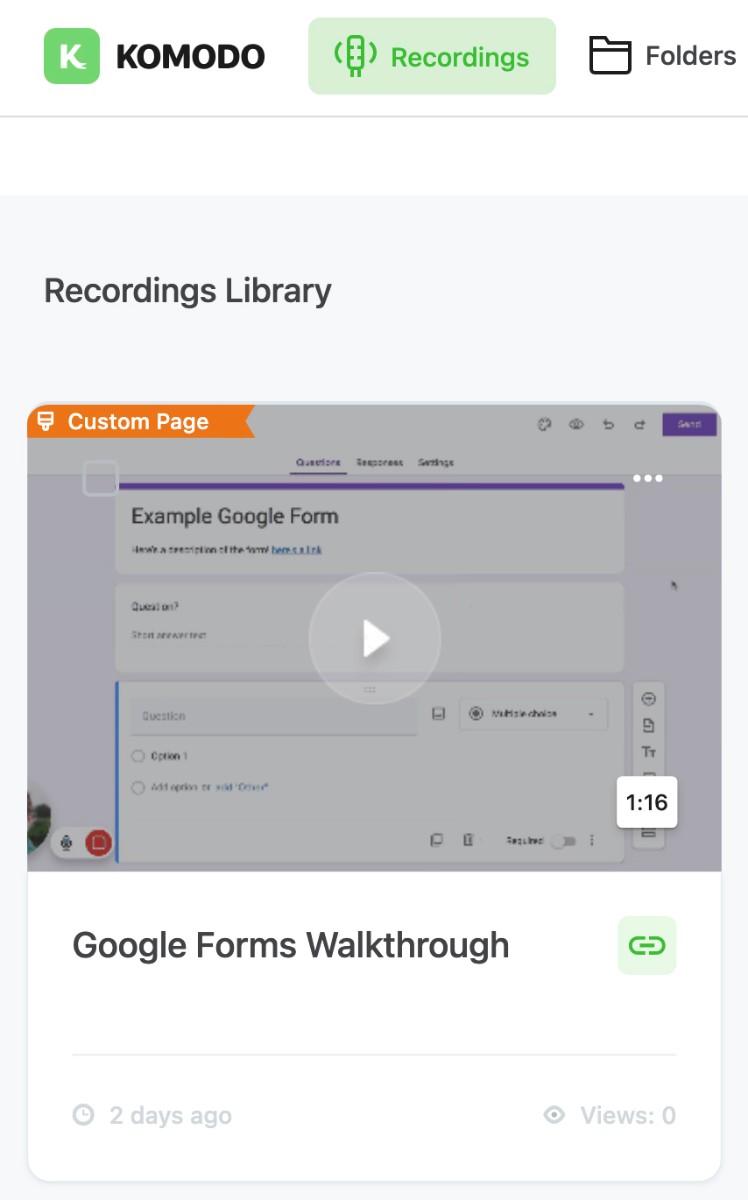Viewport: 748px width, 1200px height.
Task: Go to the Folders tab
Action: click(x=662, y=56)
